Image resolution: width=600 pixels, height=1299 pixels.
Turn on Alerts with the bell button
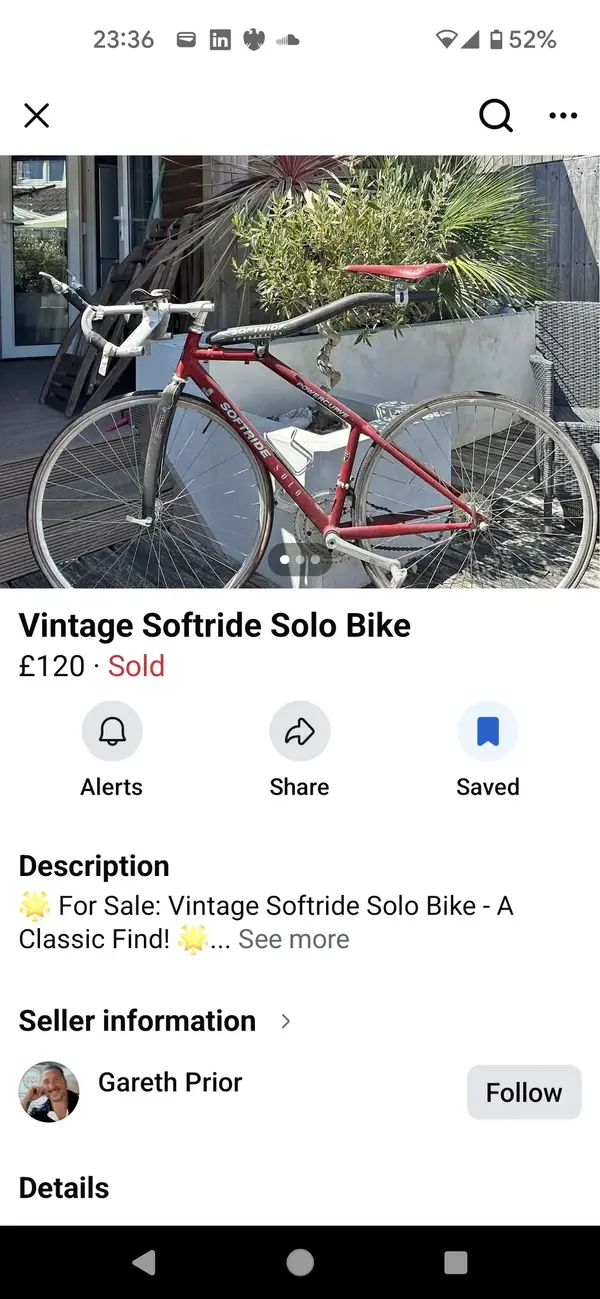(112, 732)
